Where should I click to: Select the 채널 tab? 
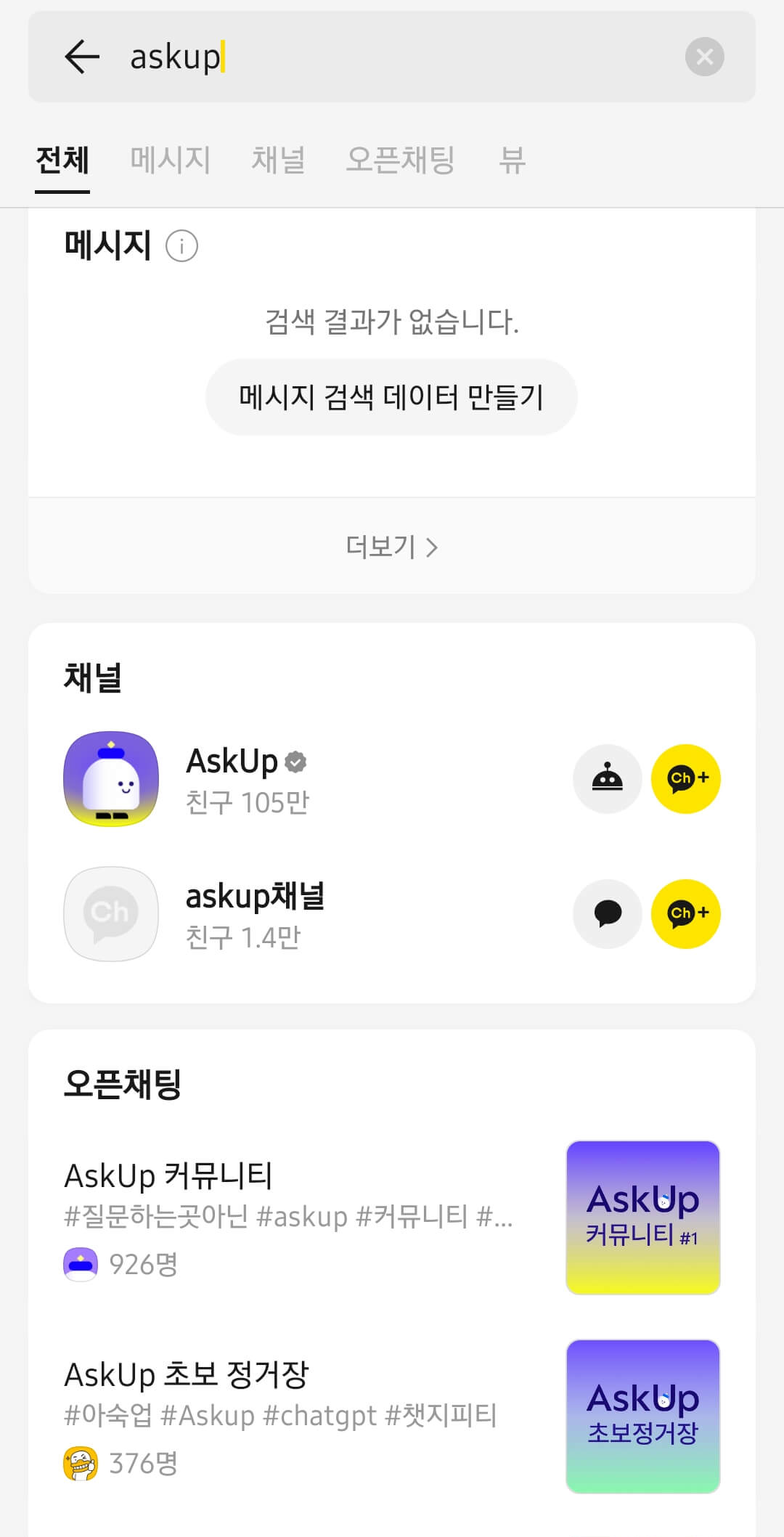coord(279,160)
